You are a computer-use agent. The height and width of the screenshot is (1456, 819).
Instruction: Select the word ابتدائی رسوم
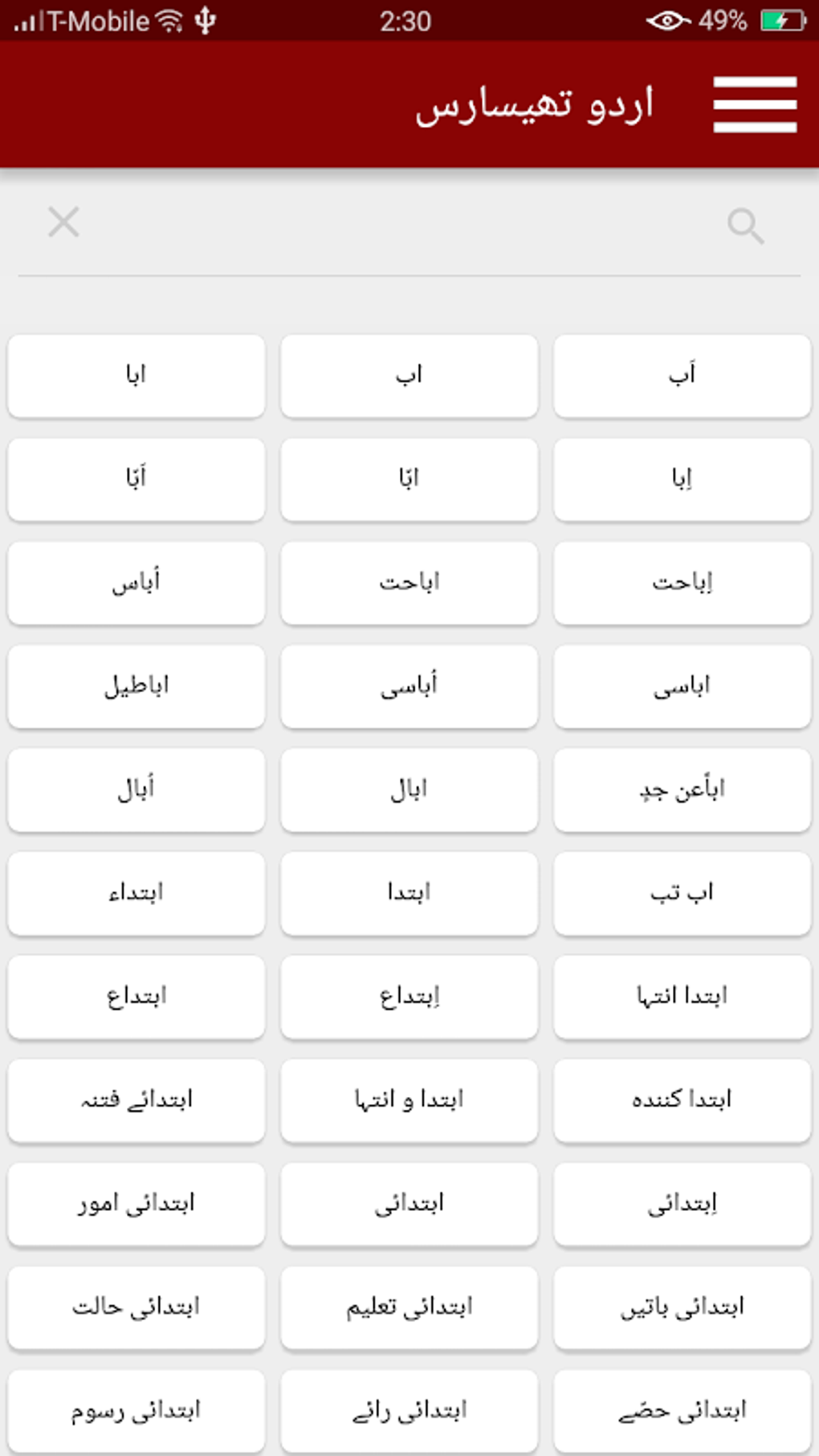pyautogui.click(x=136, y=1409)
